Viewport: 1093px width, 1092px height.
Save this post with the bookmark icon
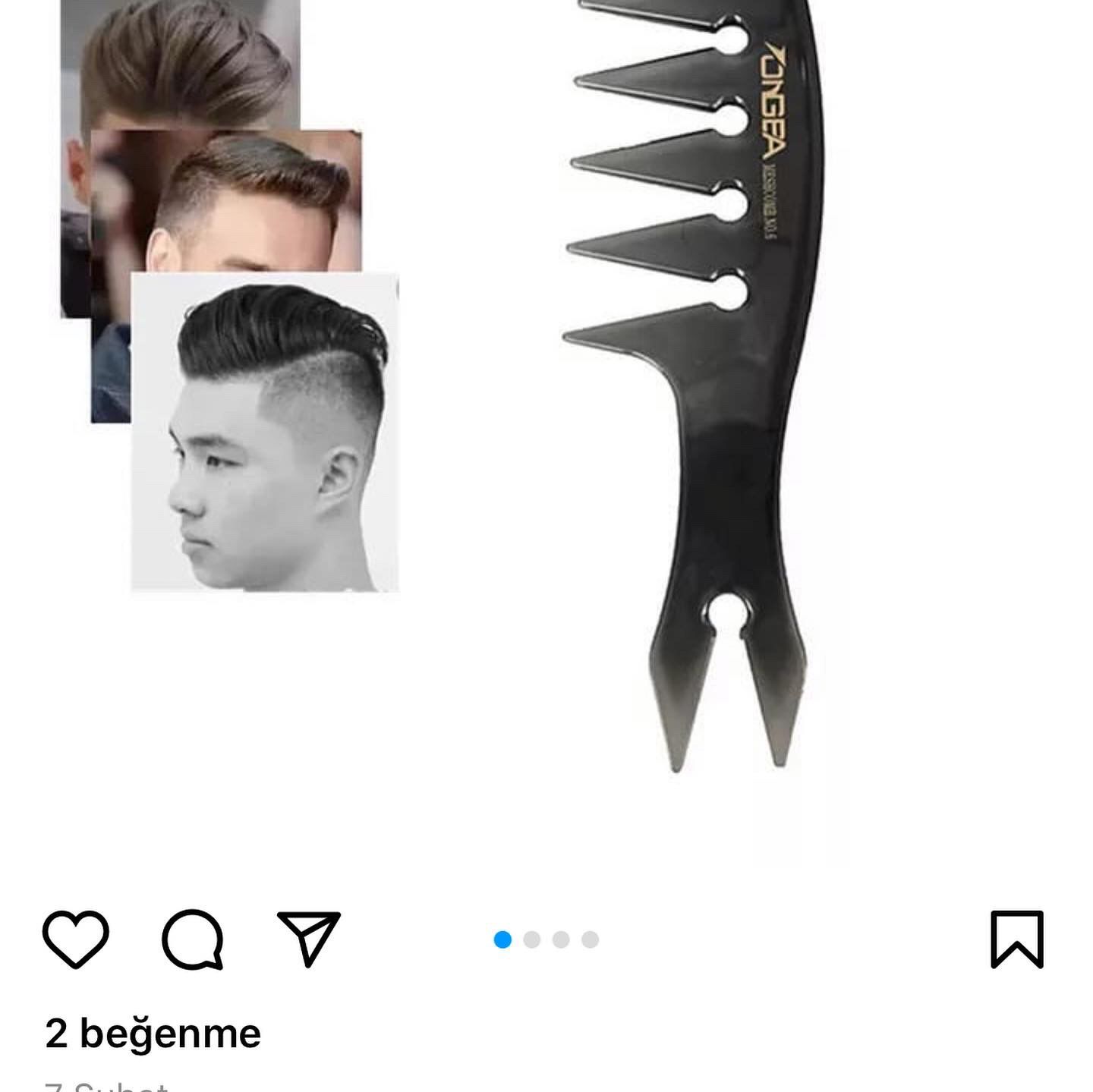(x=1017, y=939)
